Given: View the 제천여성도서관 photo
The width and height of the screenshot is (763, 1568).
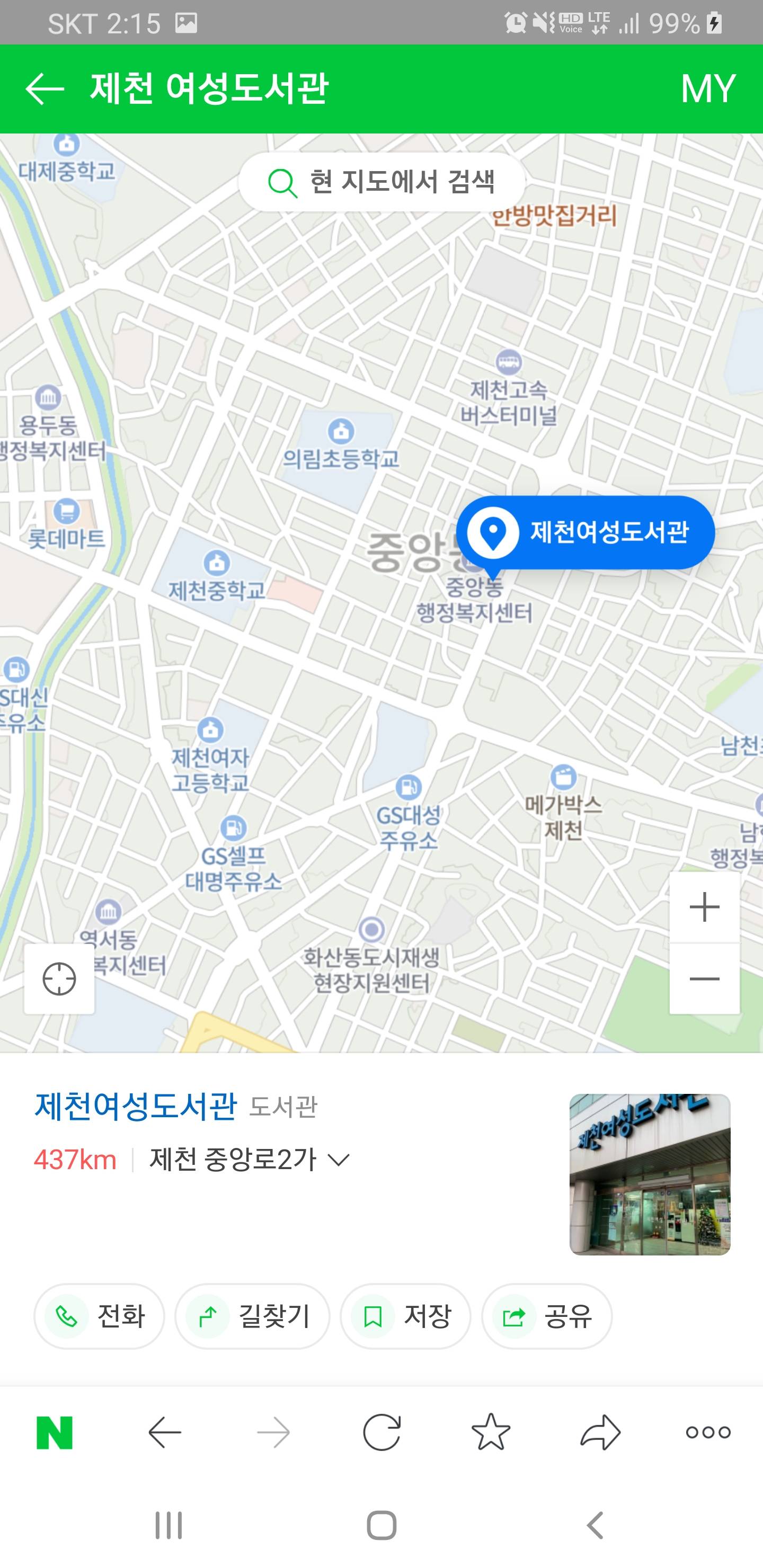Looking at the screenshot, I should (x=649, y=1173).
